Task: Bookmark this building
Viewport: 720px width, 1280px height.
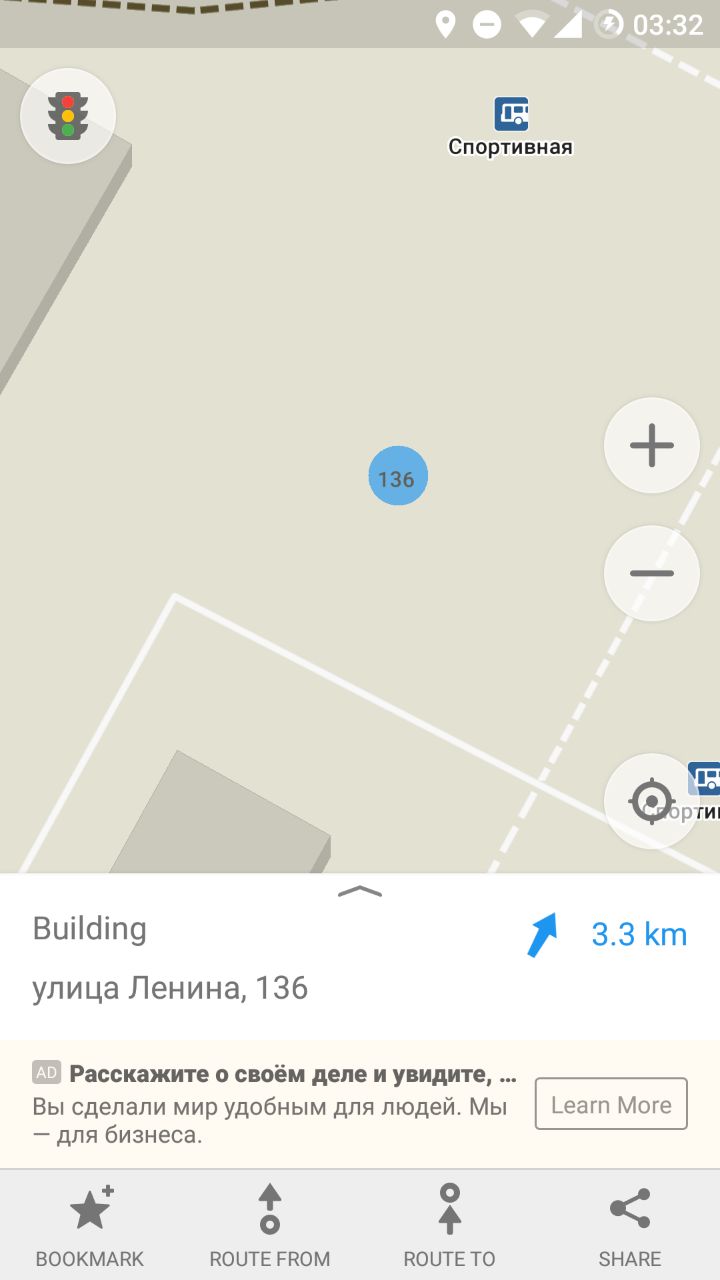Action: pyautogui.click(x=90, y=1225)
